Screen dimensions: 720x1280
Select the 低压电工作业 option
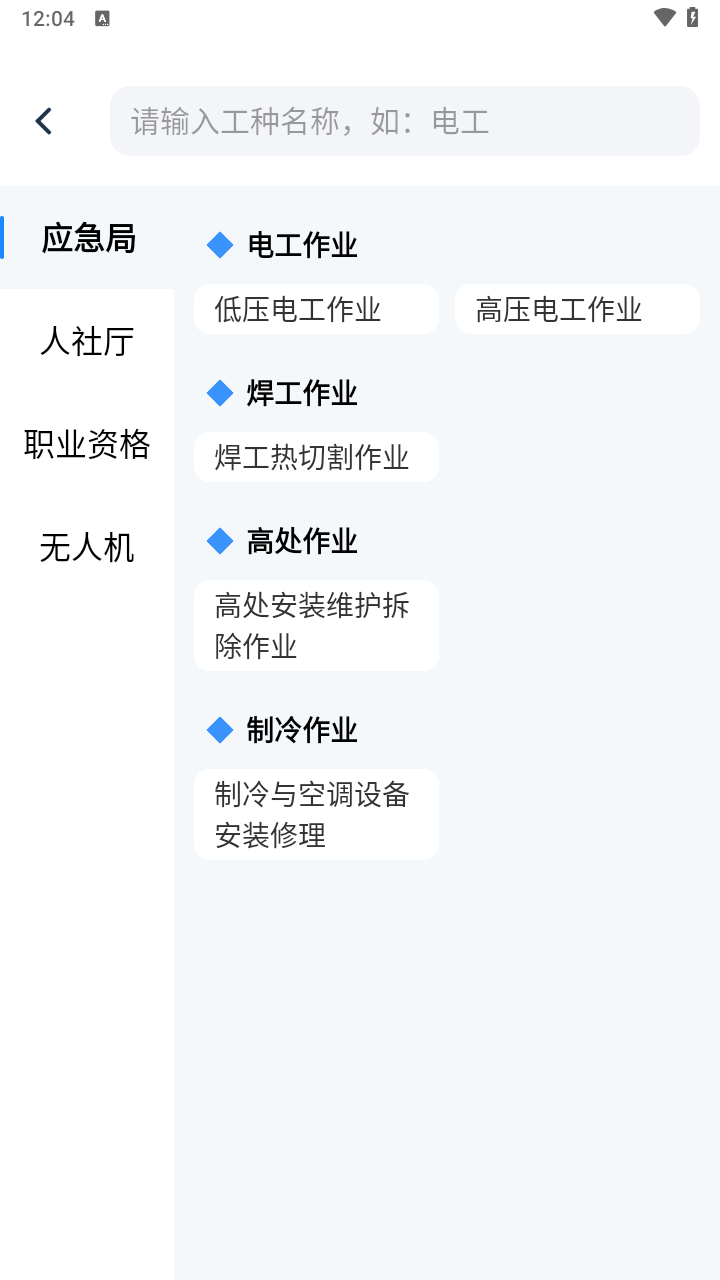click(x=316, y=309)
